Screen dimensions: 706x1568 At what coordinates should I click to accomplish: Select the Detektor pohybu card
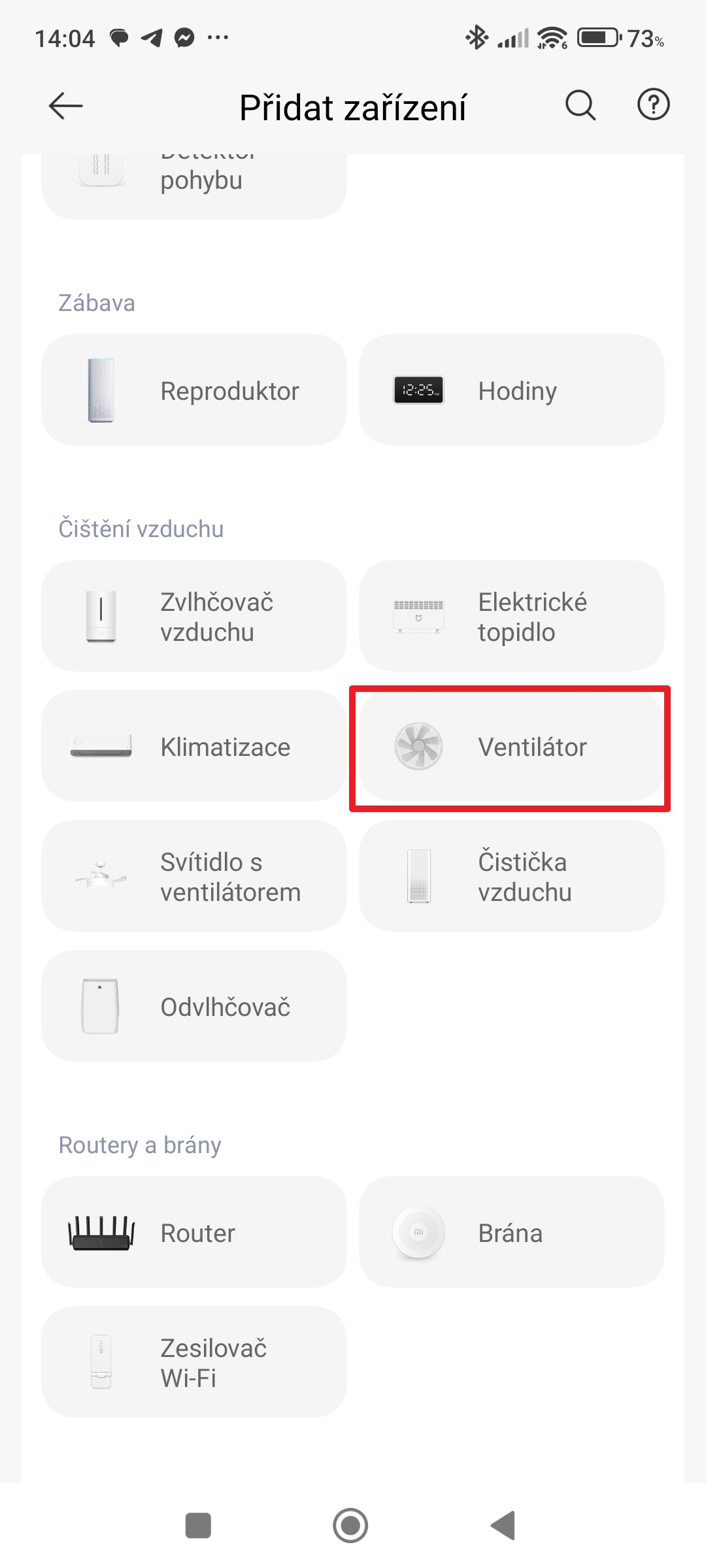click(193, 184)
